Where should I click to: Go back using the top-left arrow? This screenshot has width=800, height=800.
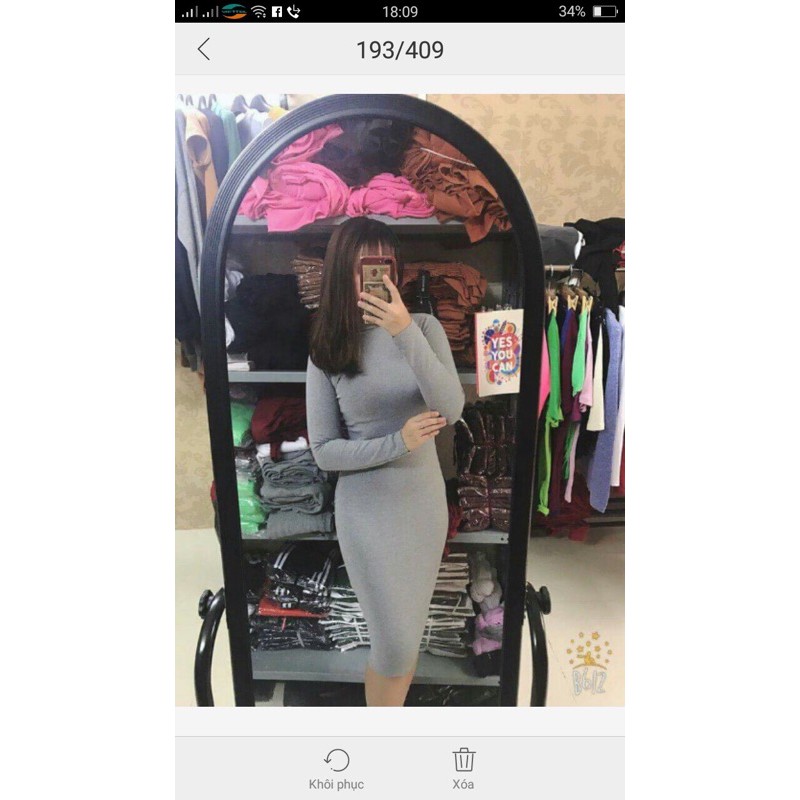204,50
